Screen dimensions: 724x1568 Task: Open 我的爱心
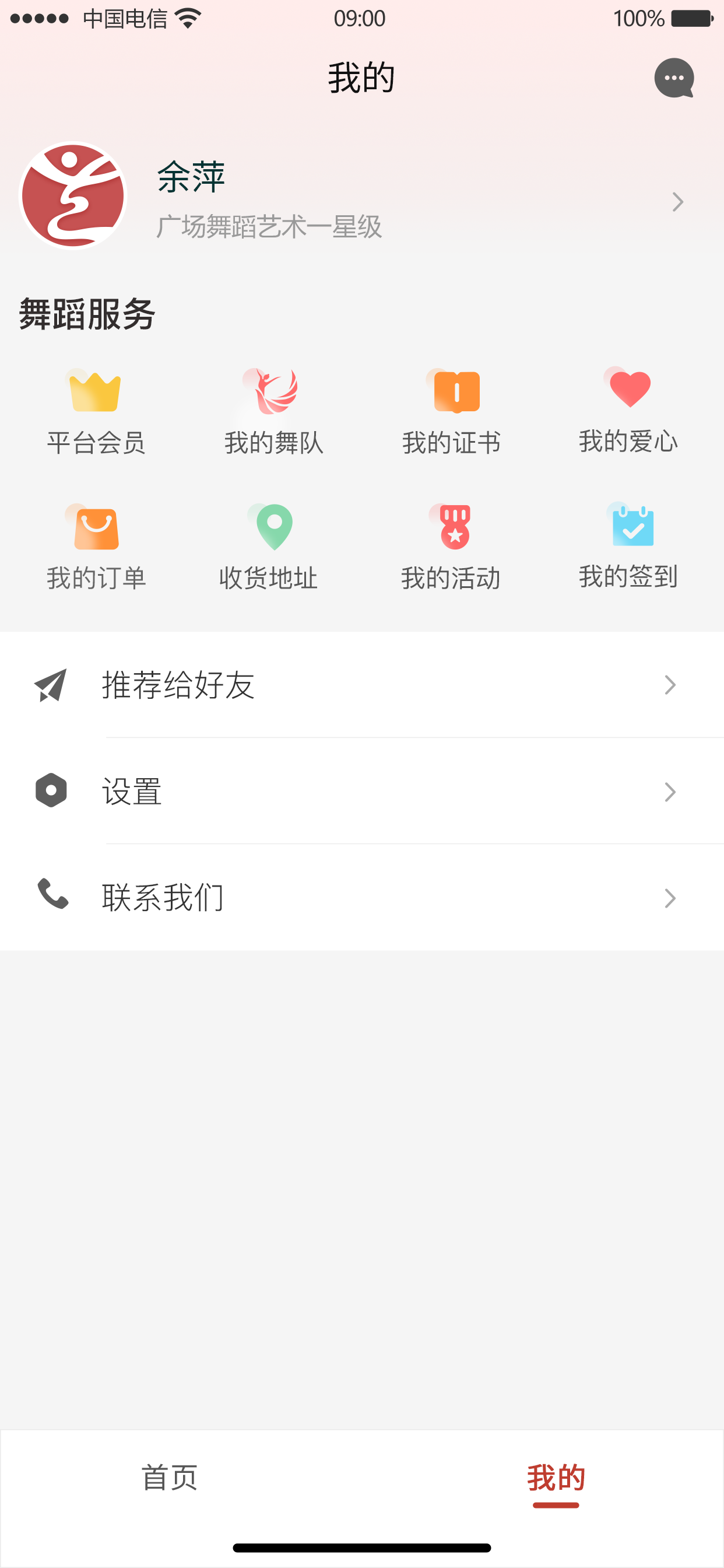pos(628,411)
